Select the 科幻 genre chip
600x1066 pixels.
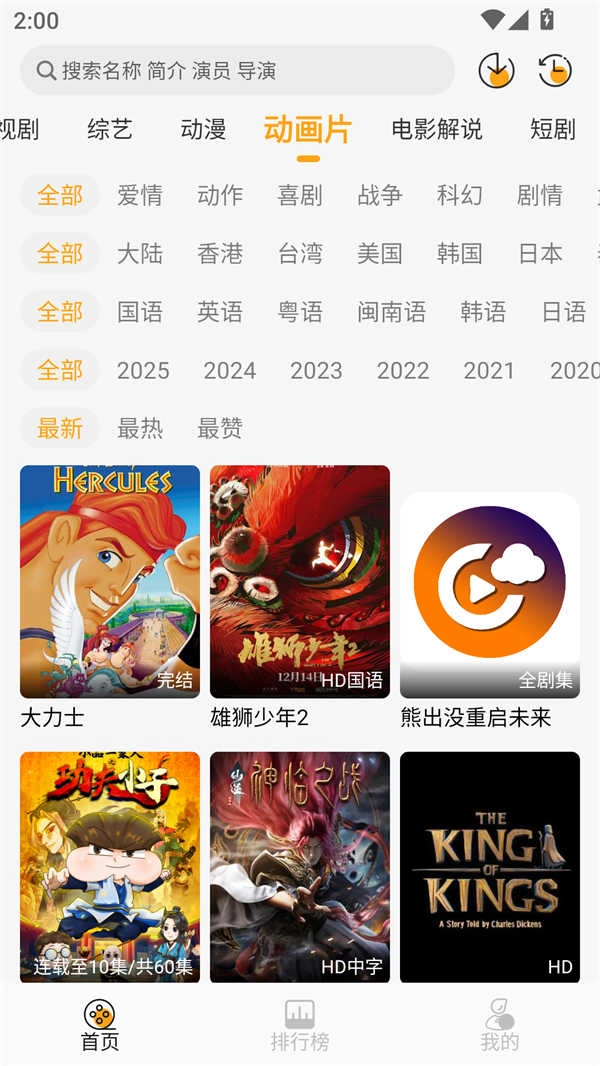[460, 195]
